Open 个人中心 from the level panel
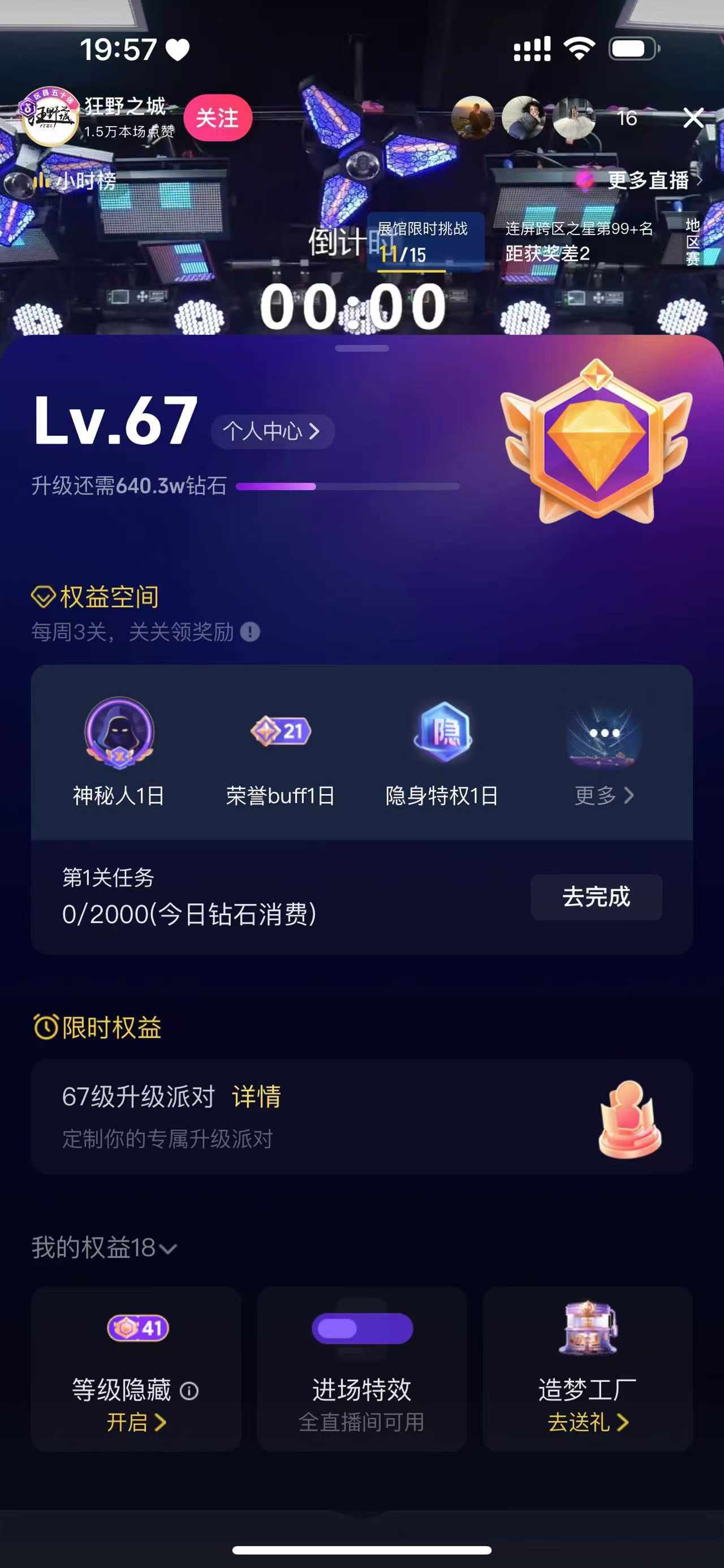This screenshot has width=724, height=1568. [271, 431]
